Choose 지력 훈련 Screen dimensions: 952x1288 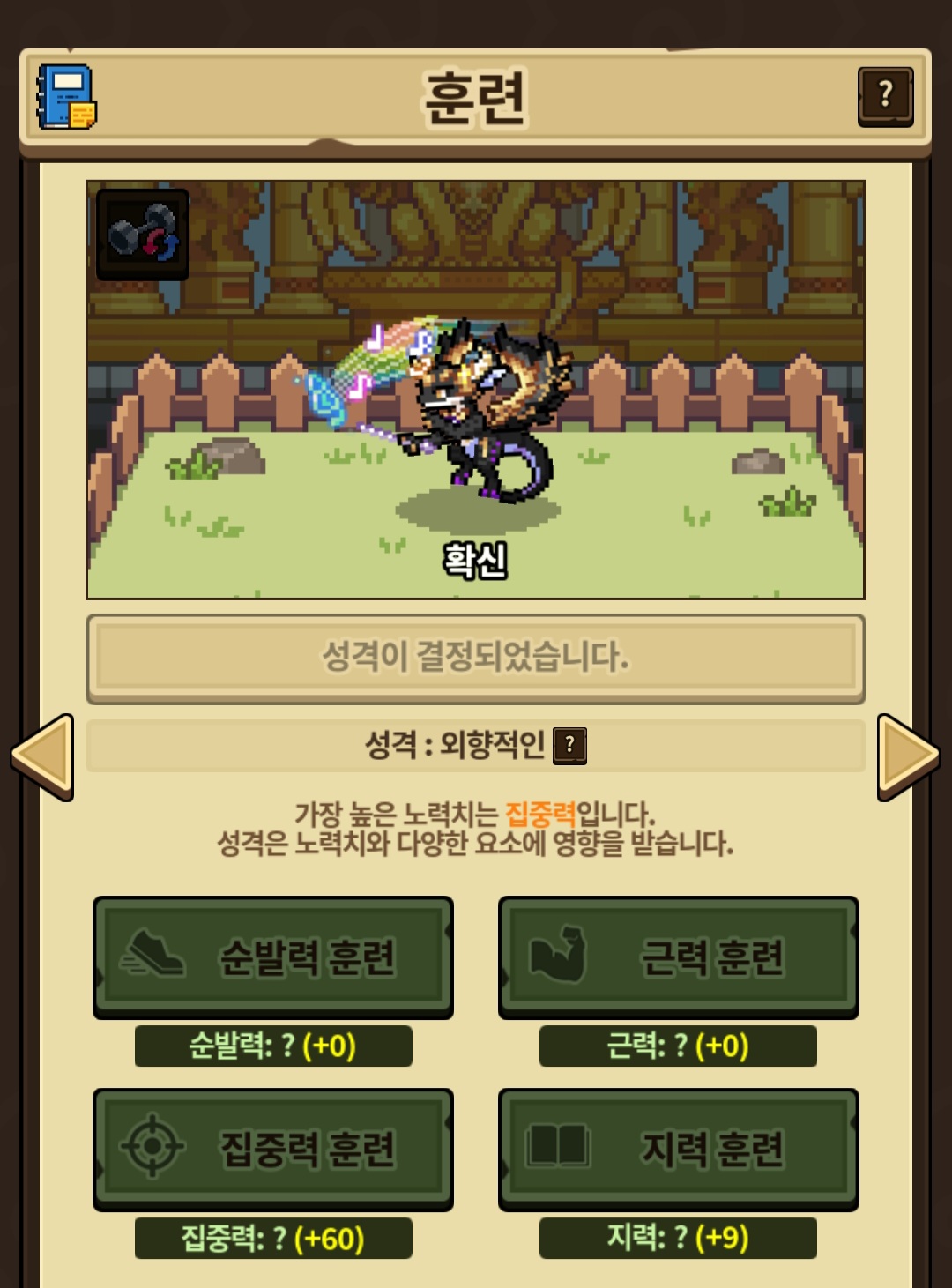pos(679,1149)
